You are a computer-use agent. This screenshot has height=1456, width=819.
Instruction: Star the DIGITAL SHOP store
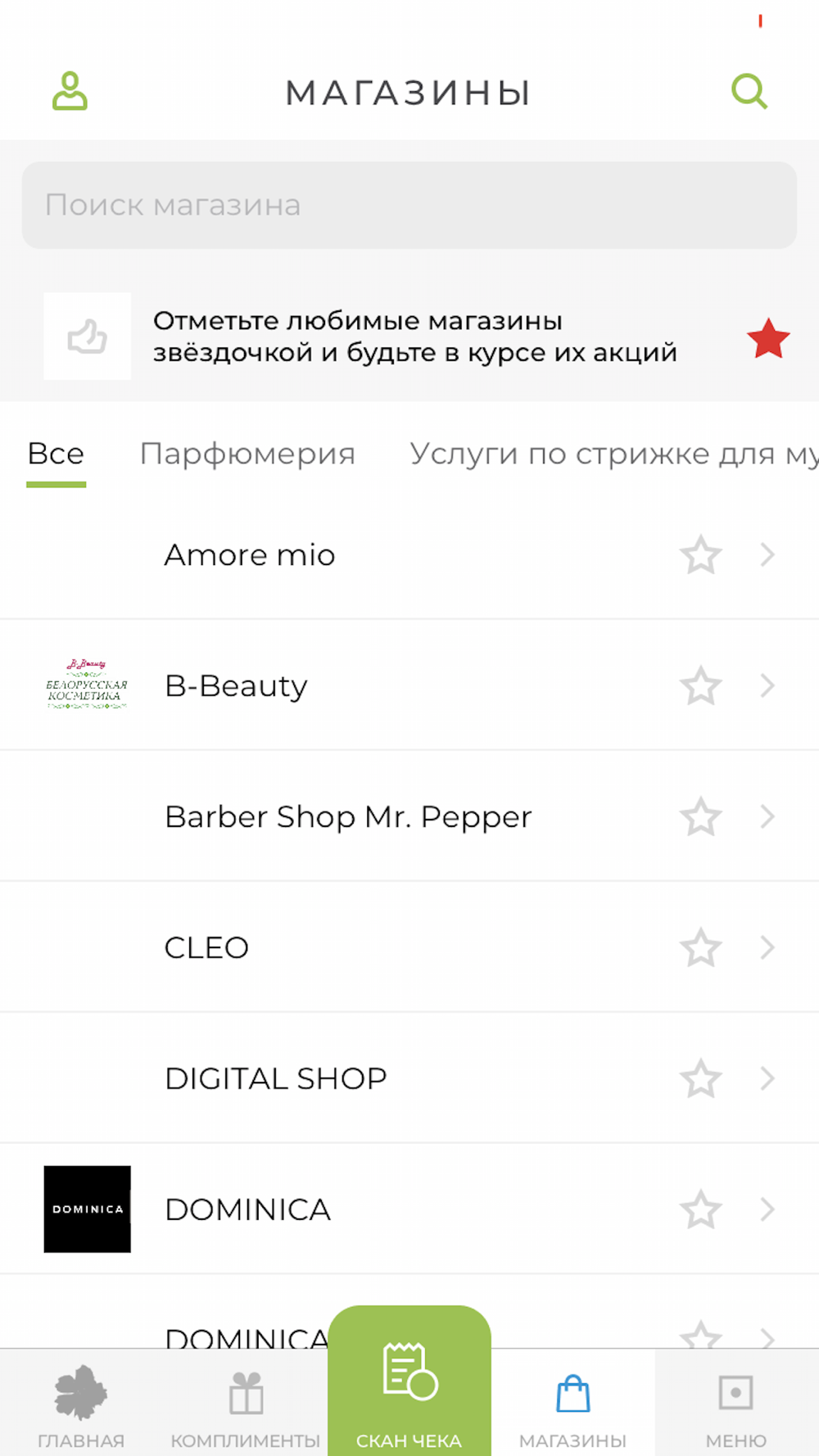click(701, 1079)
